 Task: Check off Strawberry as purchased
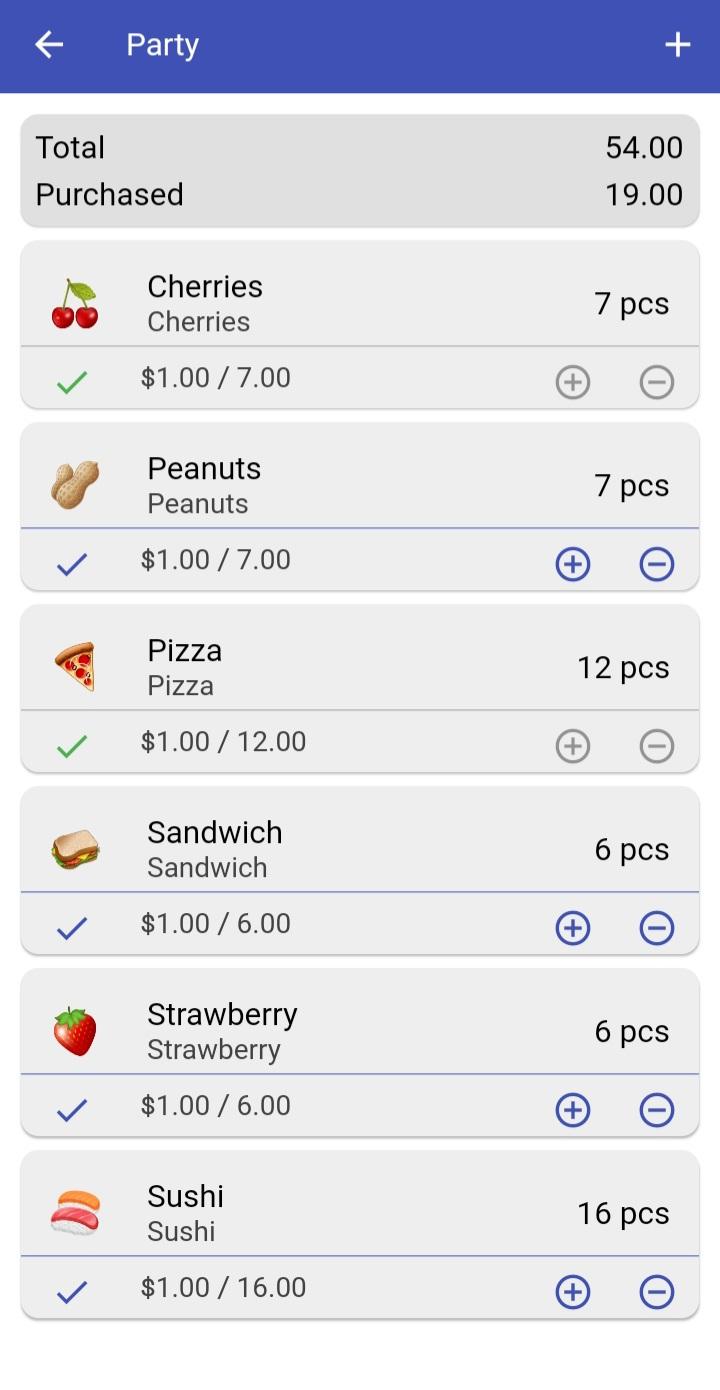[72, 1110]
